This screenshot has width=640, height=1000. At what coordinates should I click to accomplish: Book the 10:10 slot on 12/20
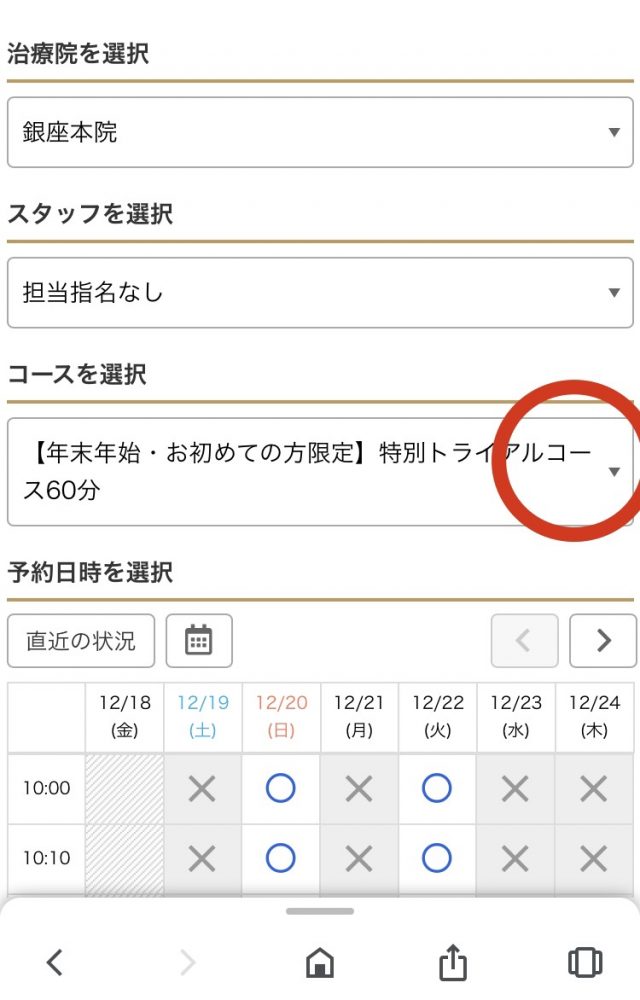tap(281, 858)
